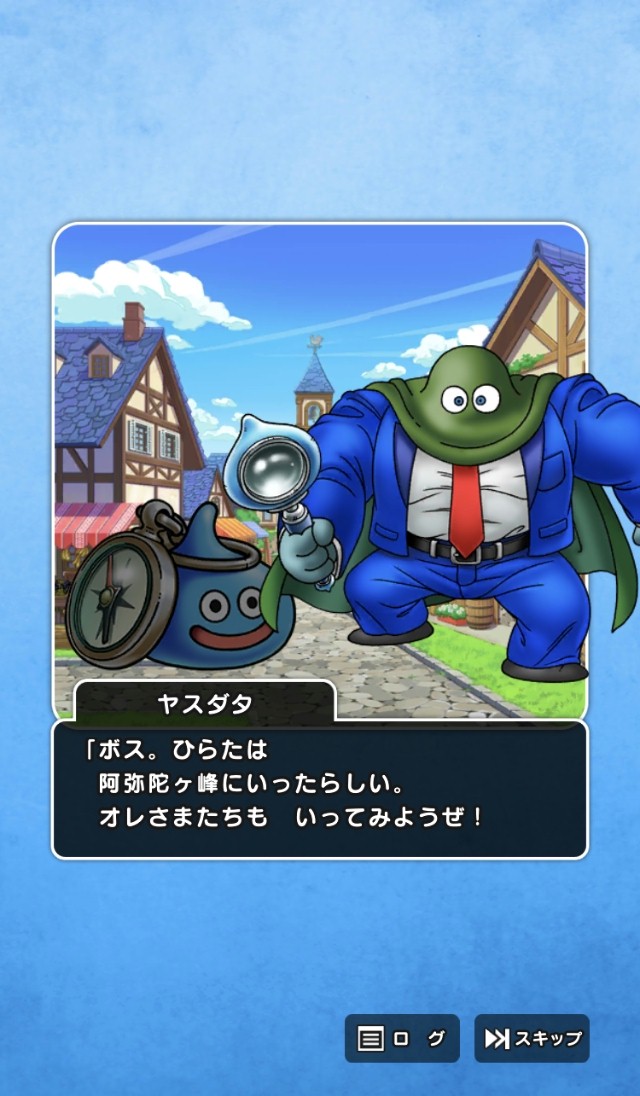Open the ログ dialogue log
This screenshot has width=640, height=1096.
[x=402, y=1039]
